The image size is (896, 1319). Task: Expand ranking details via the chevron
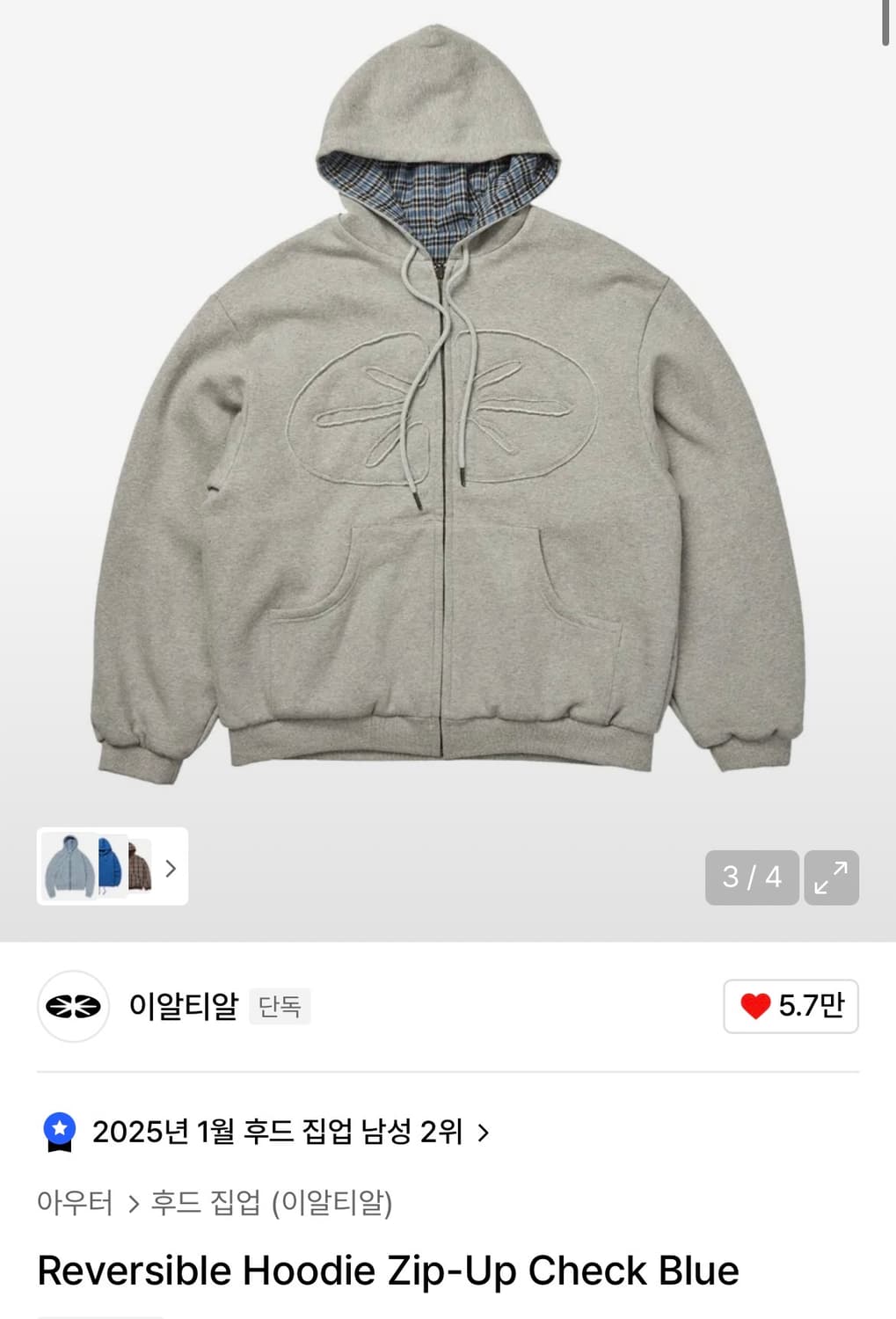[482, 1133]
